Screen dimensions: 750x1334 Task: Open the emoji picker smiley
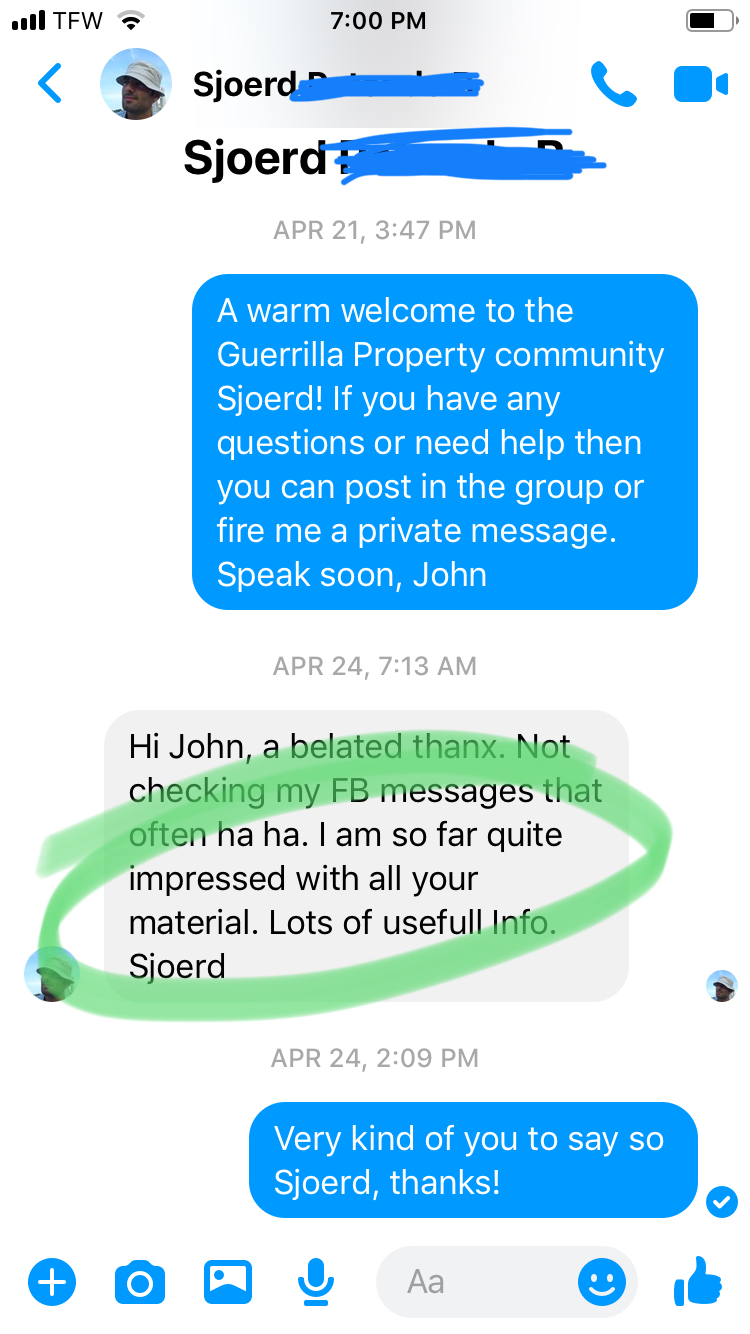click(602, 1281)
